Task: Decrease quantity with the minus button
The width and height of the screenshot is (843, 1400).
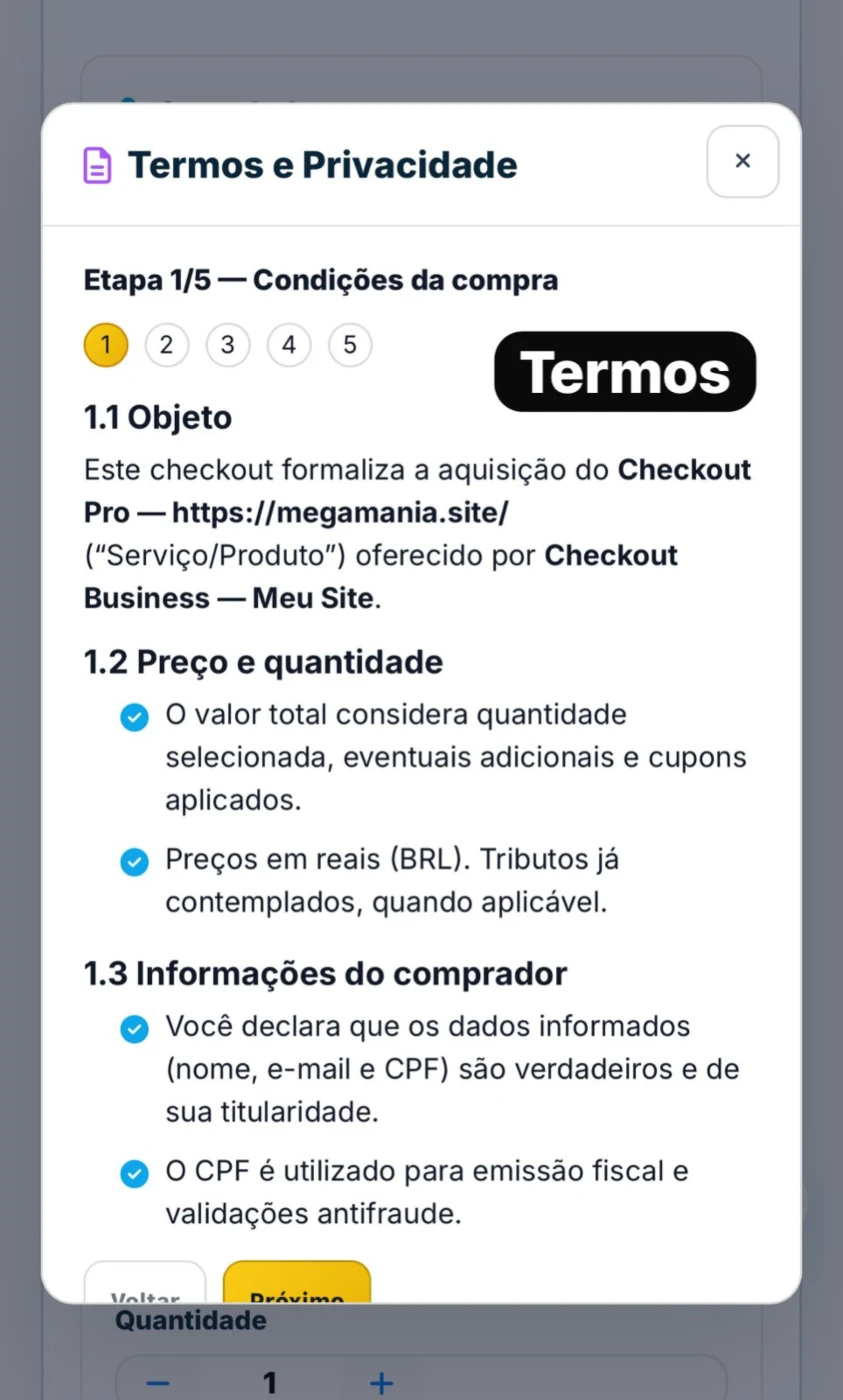Action: tap(158, 1383)
